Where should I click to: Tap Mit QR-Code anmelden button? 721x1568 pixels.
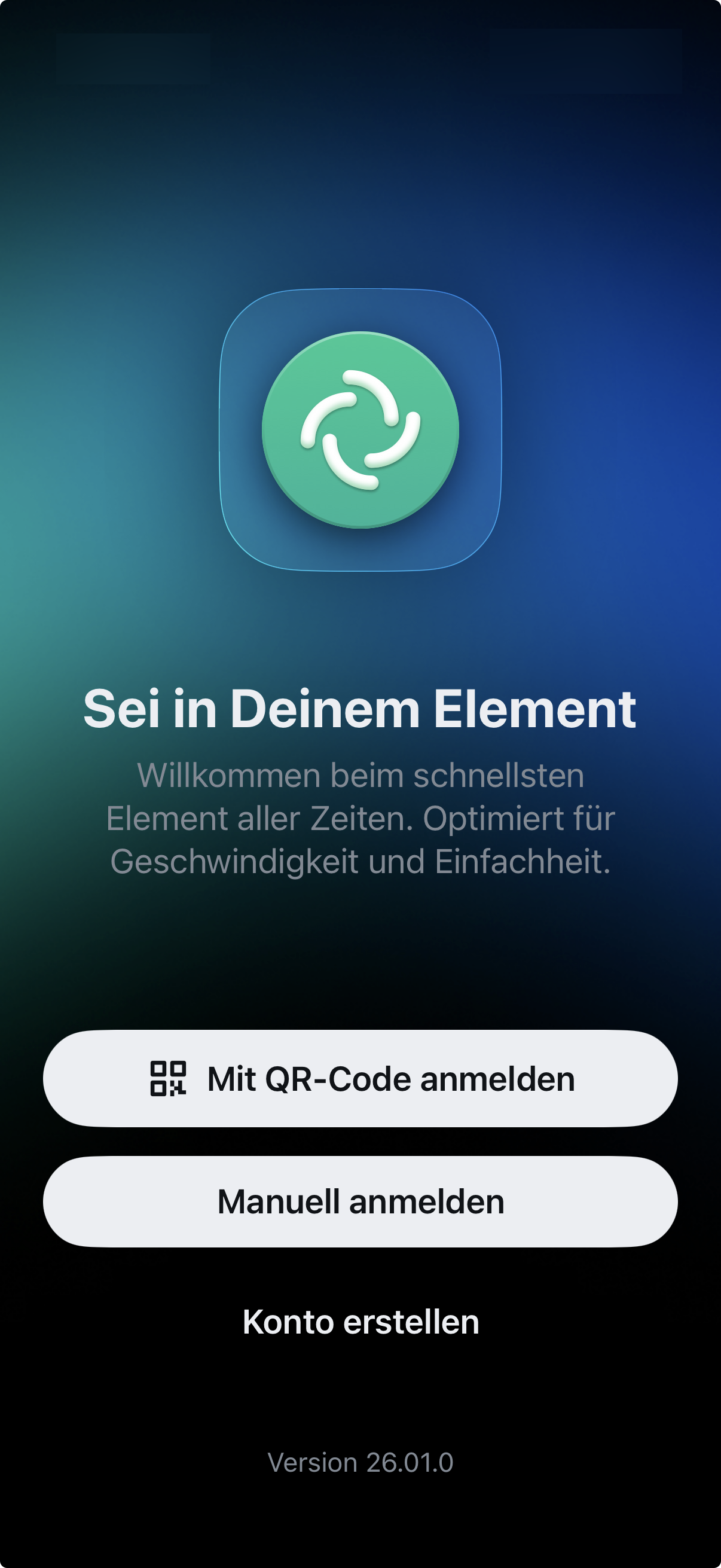tap(360, 1079)
